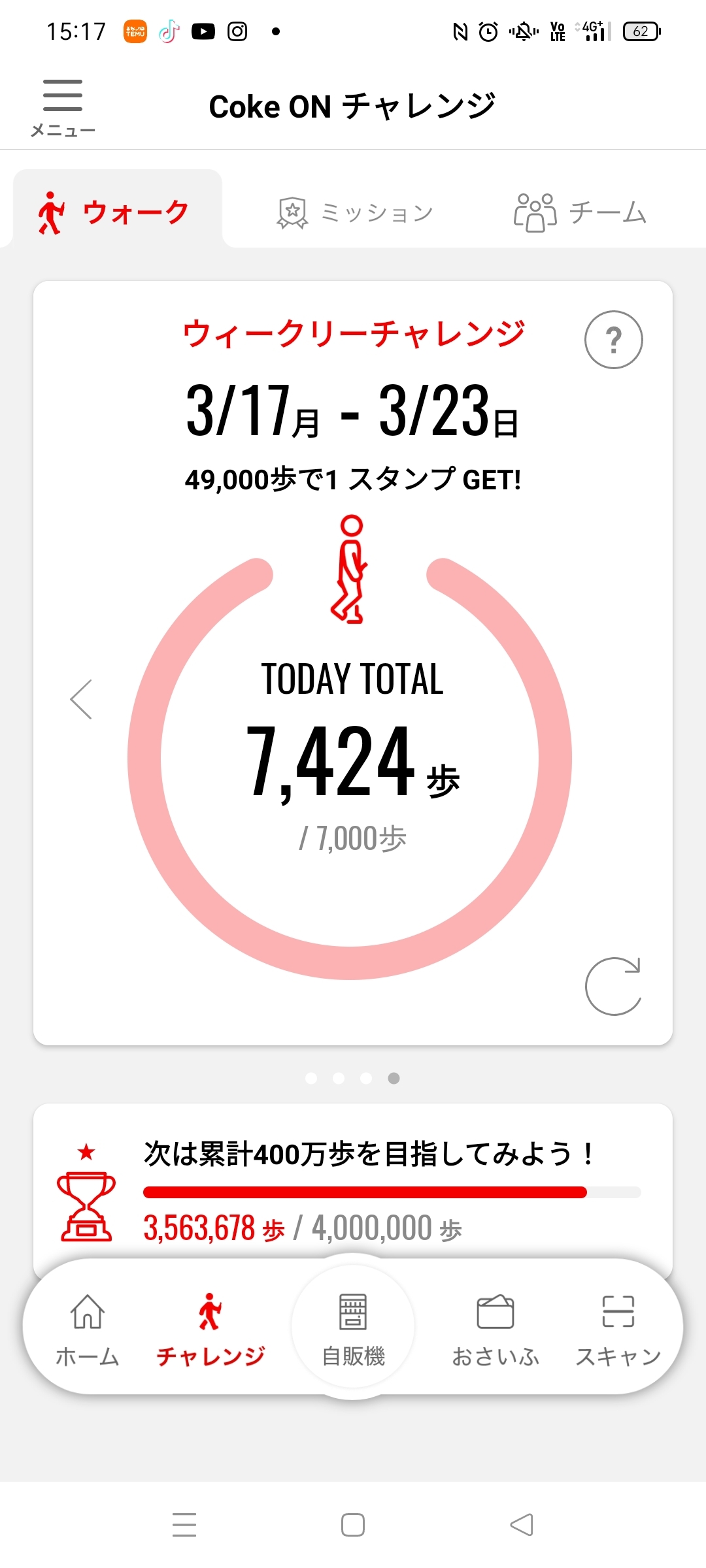Screen dimensions: 706x1568
Task: Tap the system home button
Action: point(353,1525)
